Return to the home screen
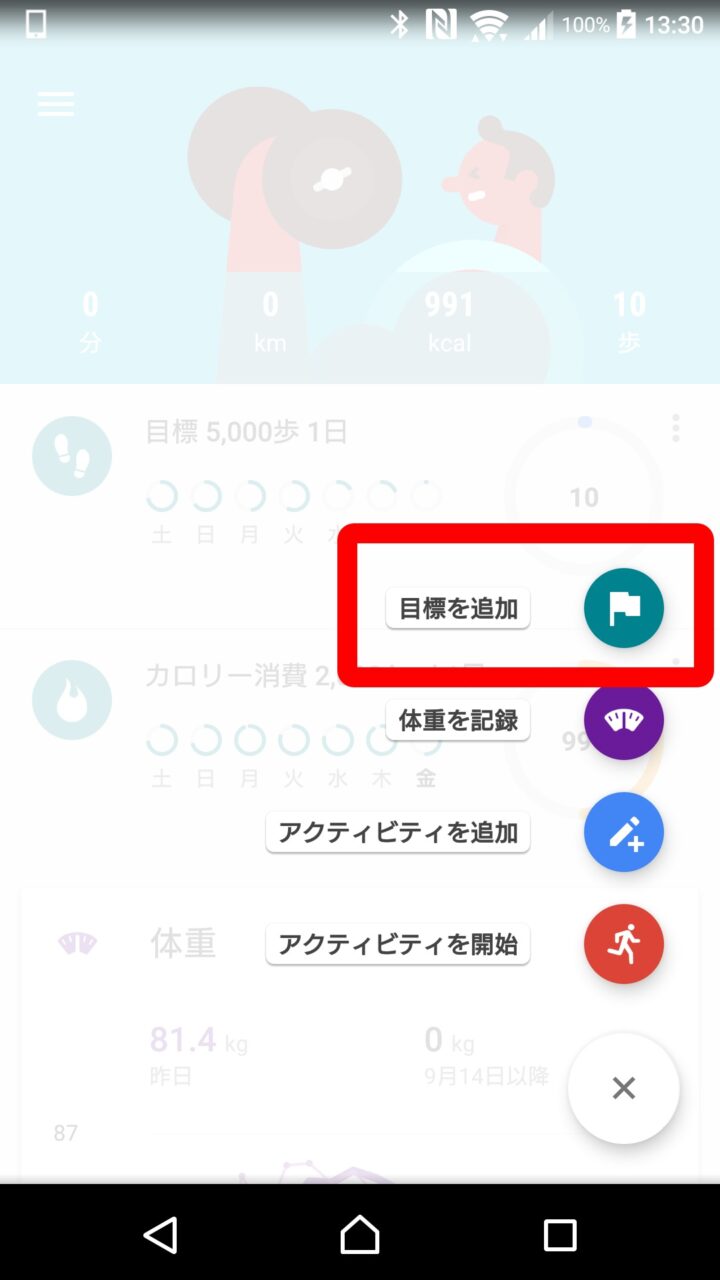The height and width of the screenshot is (1280, 720). (x=360, y=1235)
